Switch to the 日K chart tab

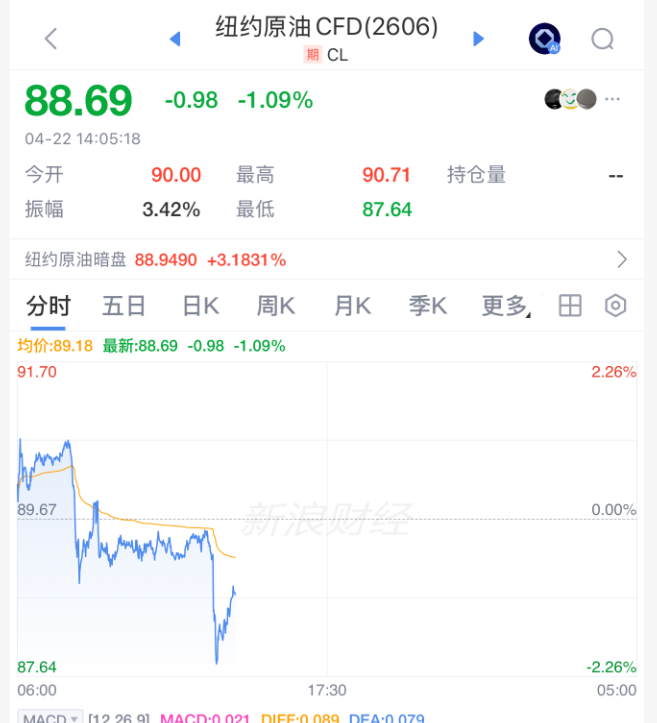(200, 306)
